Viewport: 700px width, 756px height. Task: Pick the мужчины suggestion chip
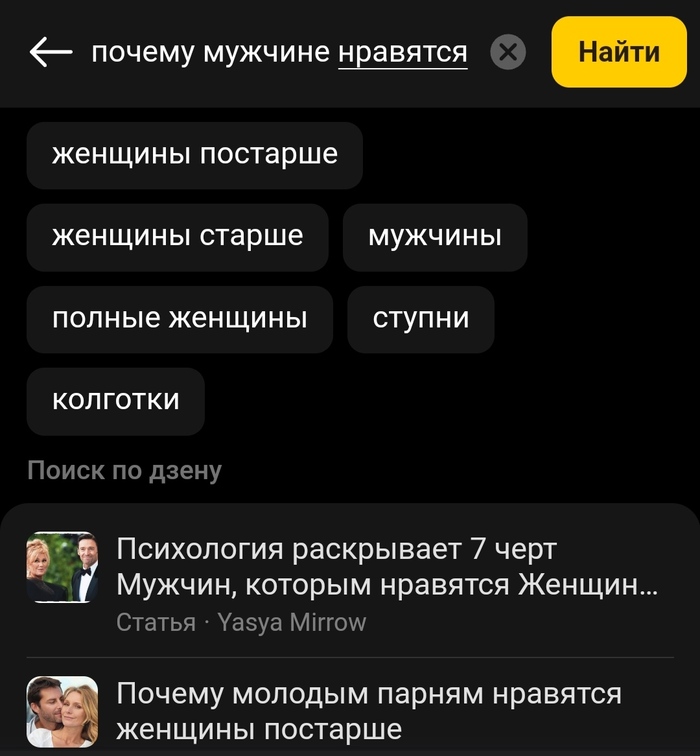point(435,237)
